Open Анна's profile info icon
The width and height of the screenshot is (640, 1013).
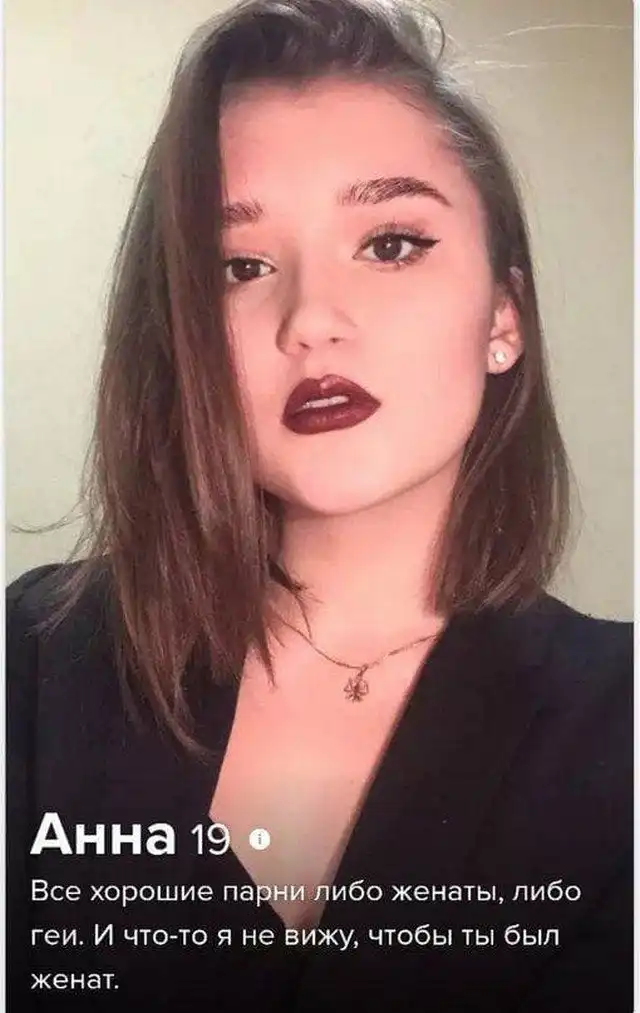[x=259, y=841]
